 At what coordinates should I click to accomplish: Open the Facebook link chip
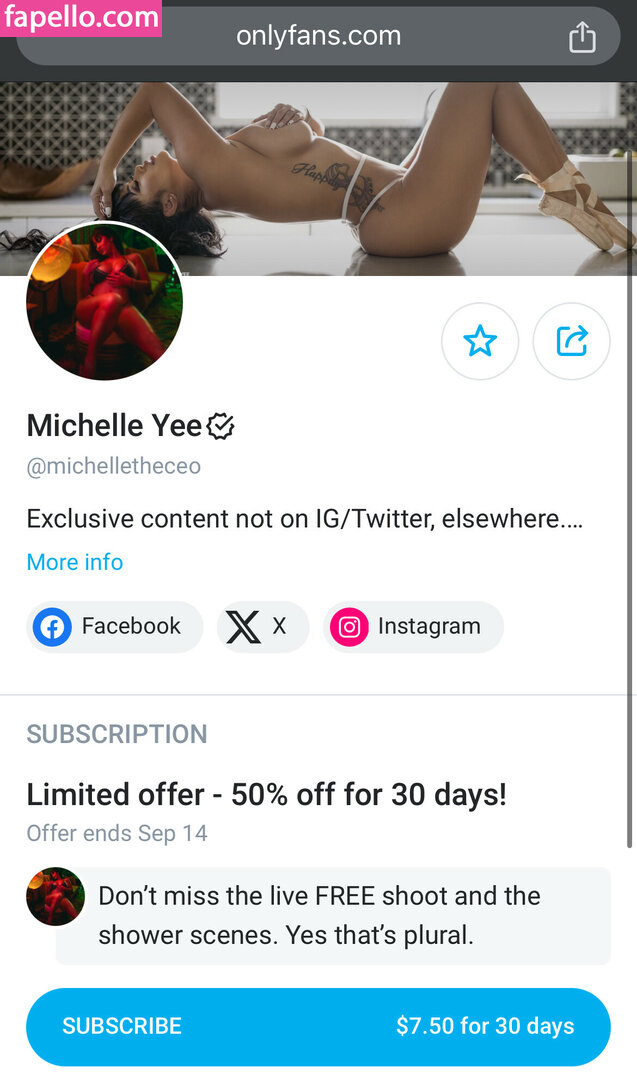point(114,627)
